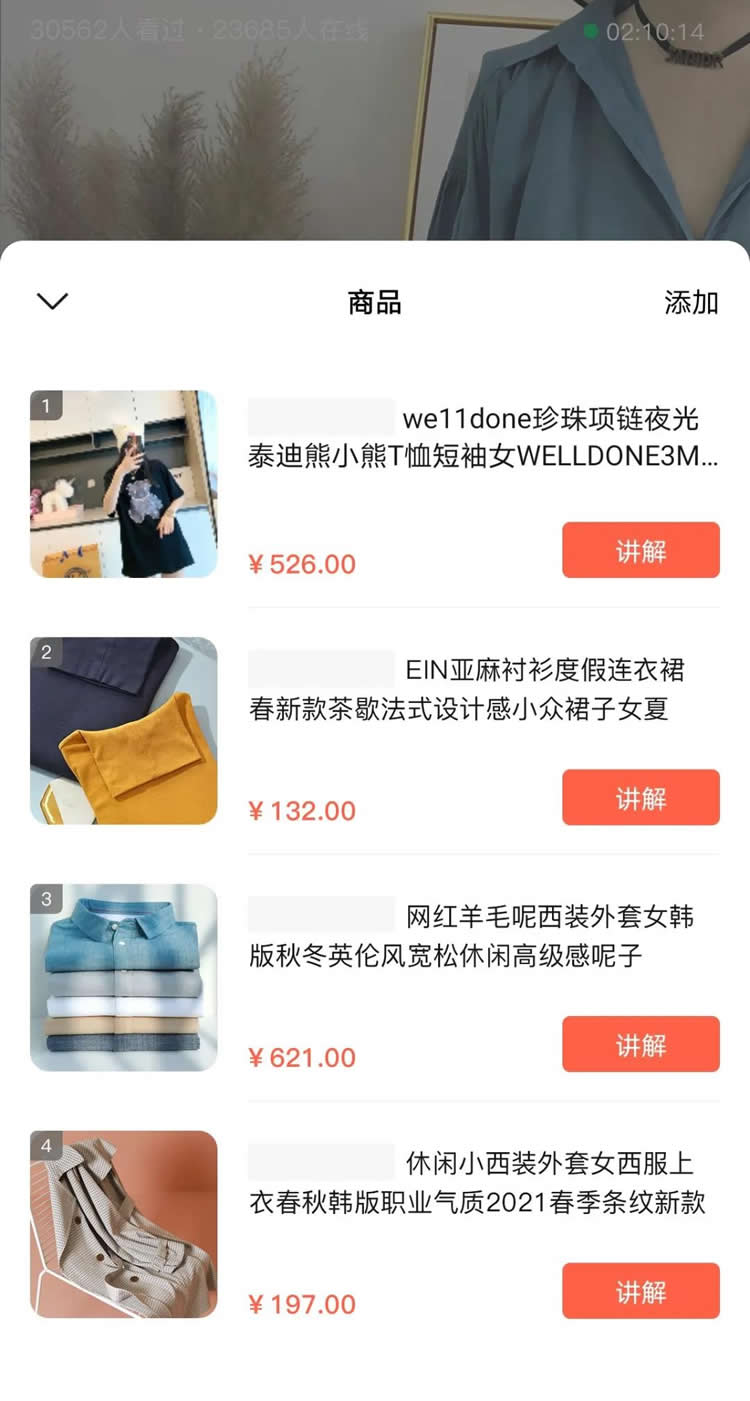Open product 2 EIN亚麻衬衫 image
The width and height of the screenshot is (750, 1401).
click(124, 731)
